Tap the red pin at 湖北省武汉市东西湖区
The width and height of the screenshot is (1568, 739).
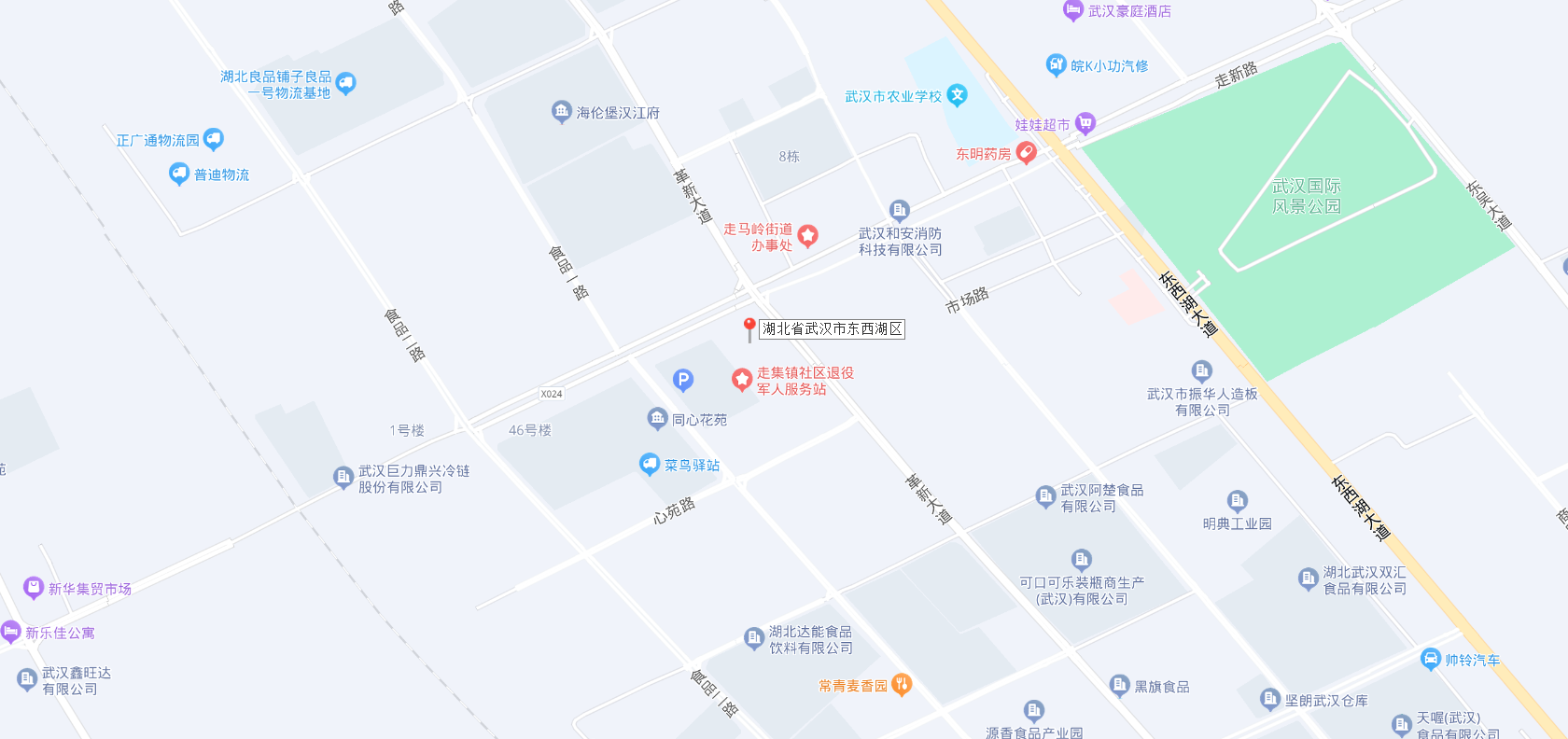749,328
